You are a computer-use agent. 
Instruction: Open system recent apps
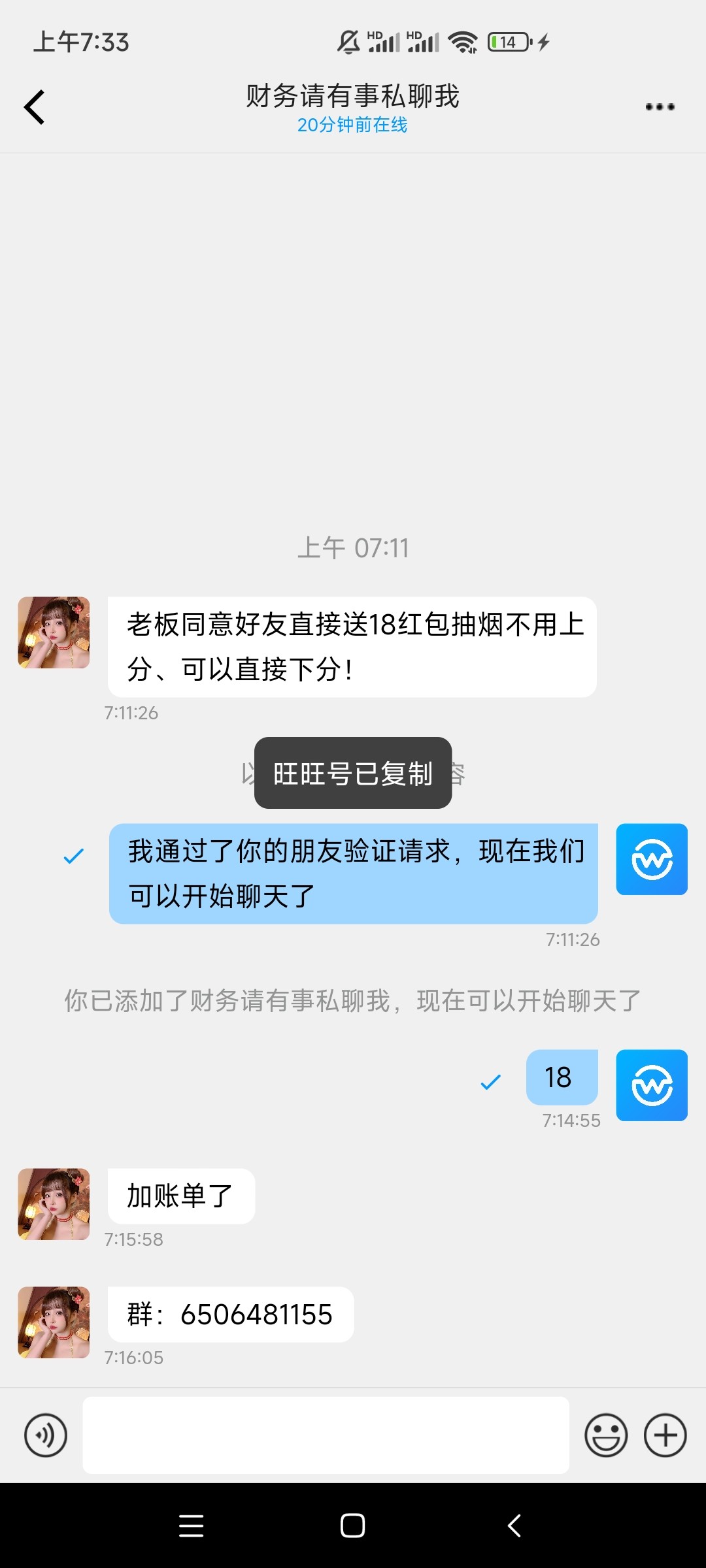point(191,1526)
